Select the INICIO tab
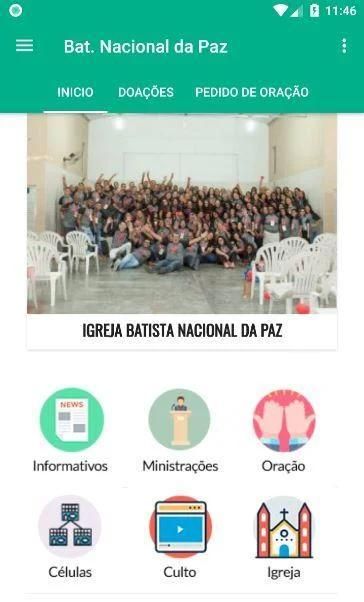 coord(75,93)
